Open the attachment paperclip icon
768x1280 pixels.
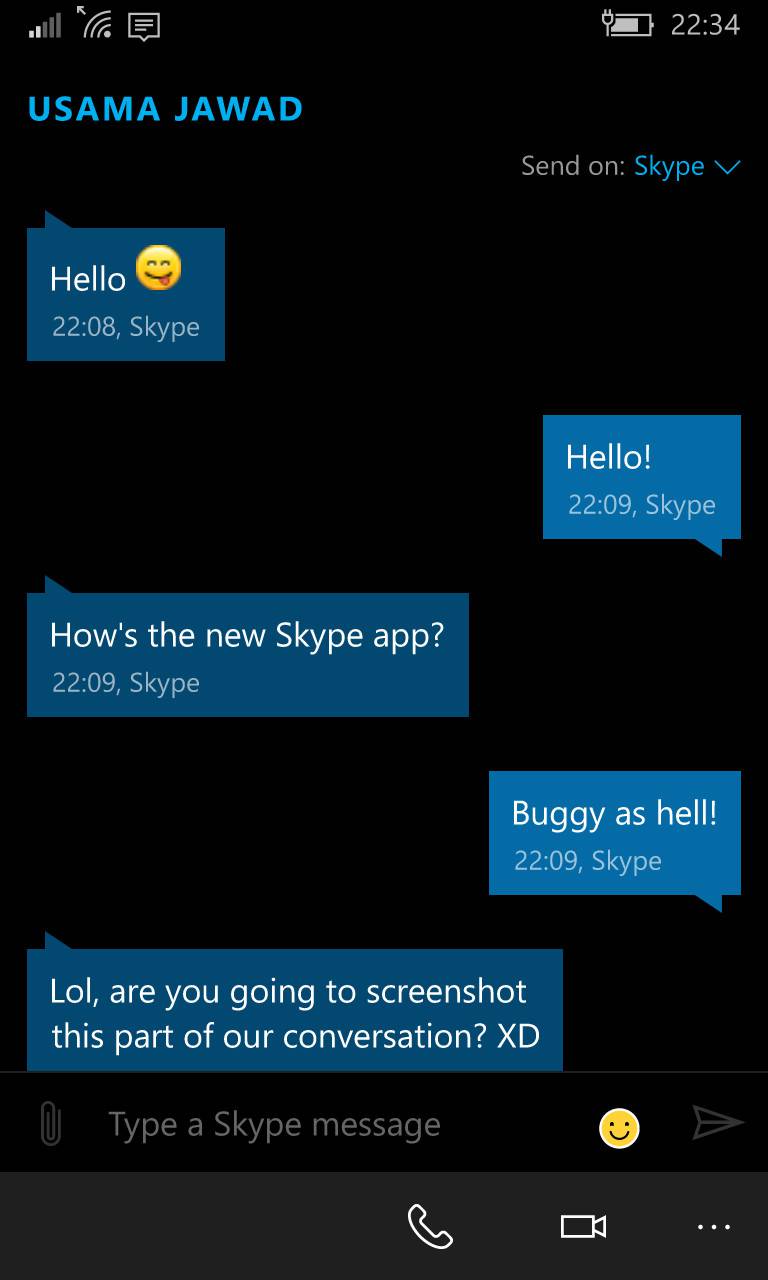pyautogui.click(x=50, y=1124)
